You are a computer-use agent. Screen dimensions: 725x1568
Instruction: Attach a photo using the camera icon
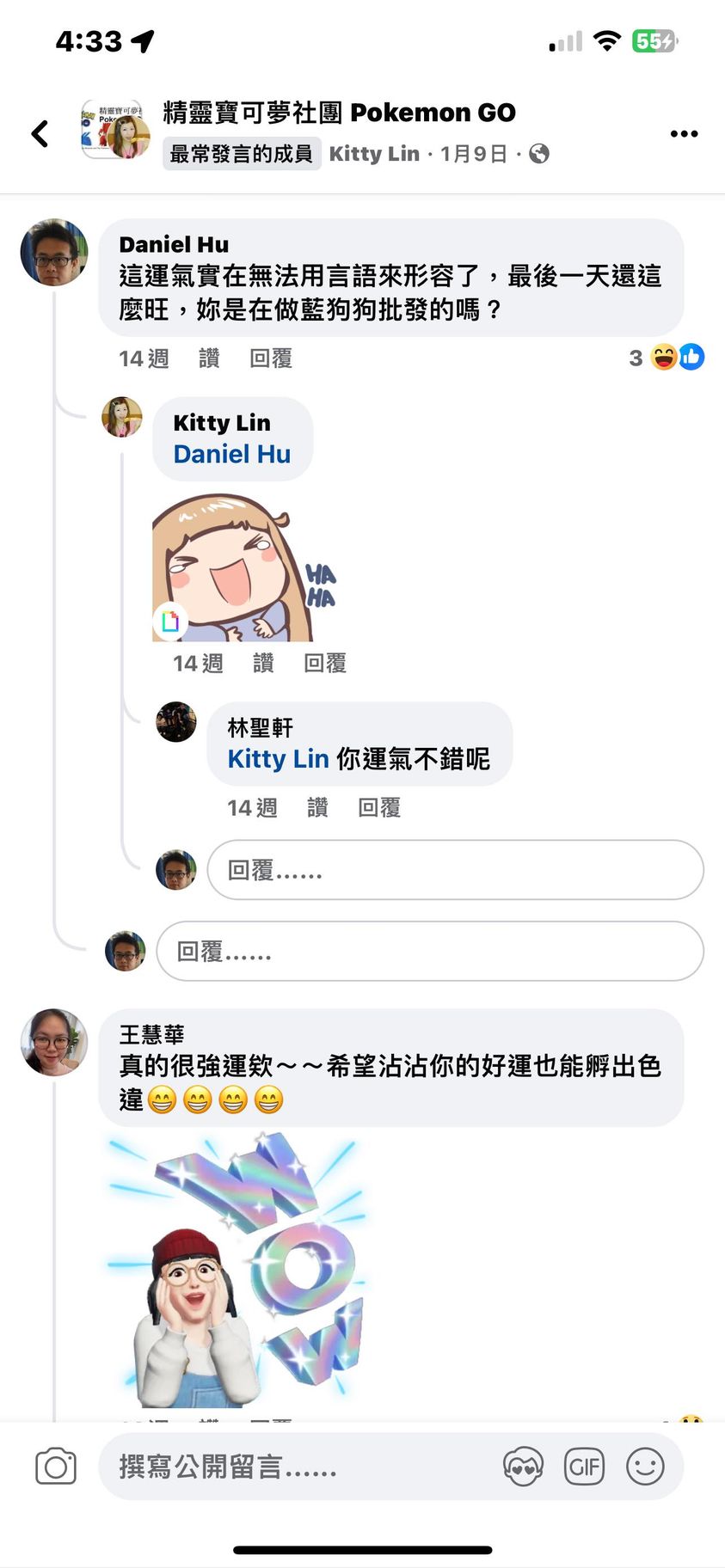(56, 1467)
